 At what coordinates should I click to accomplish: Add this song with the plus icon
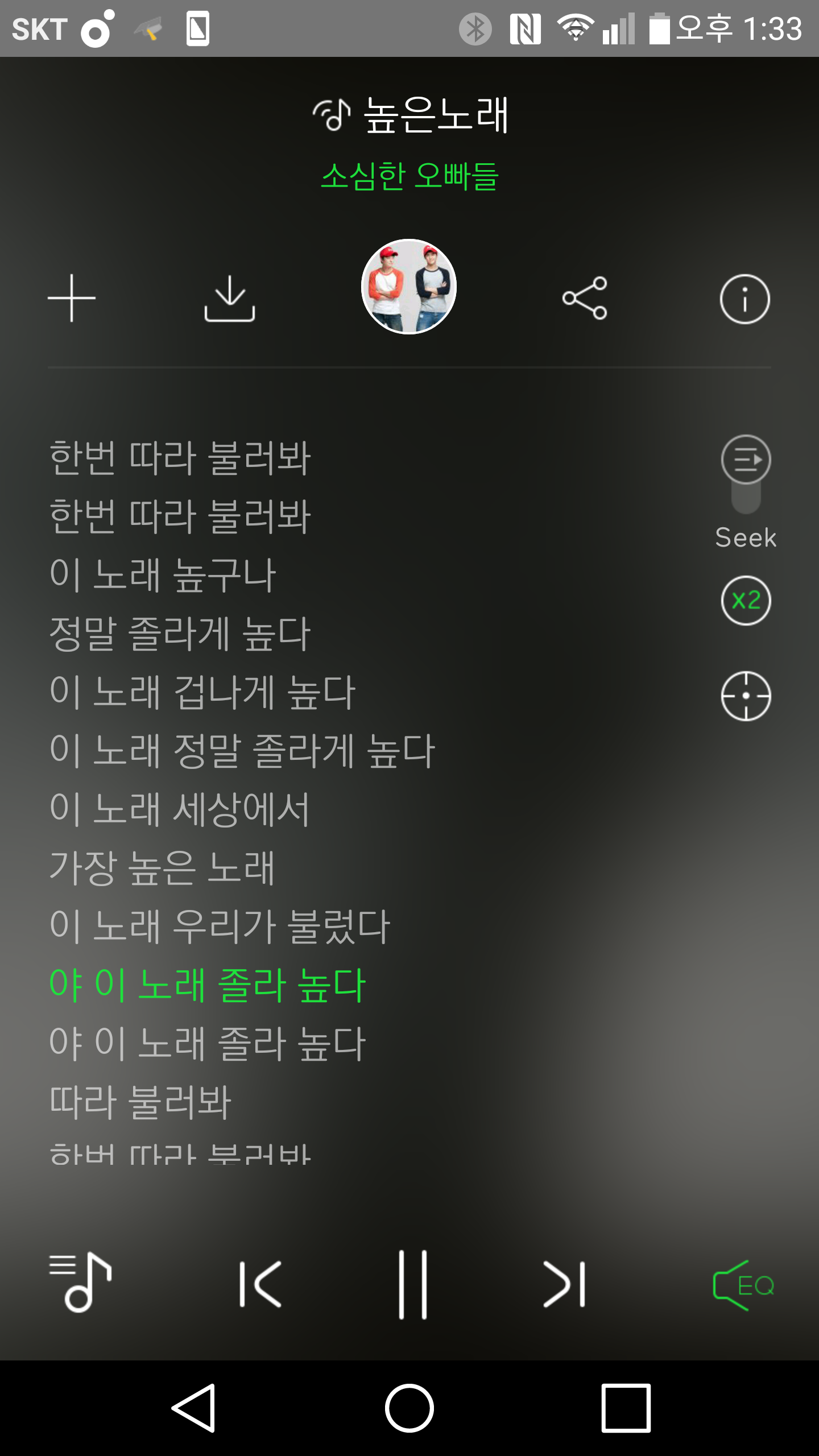tap(72, 299)
